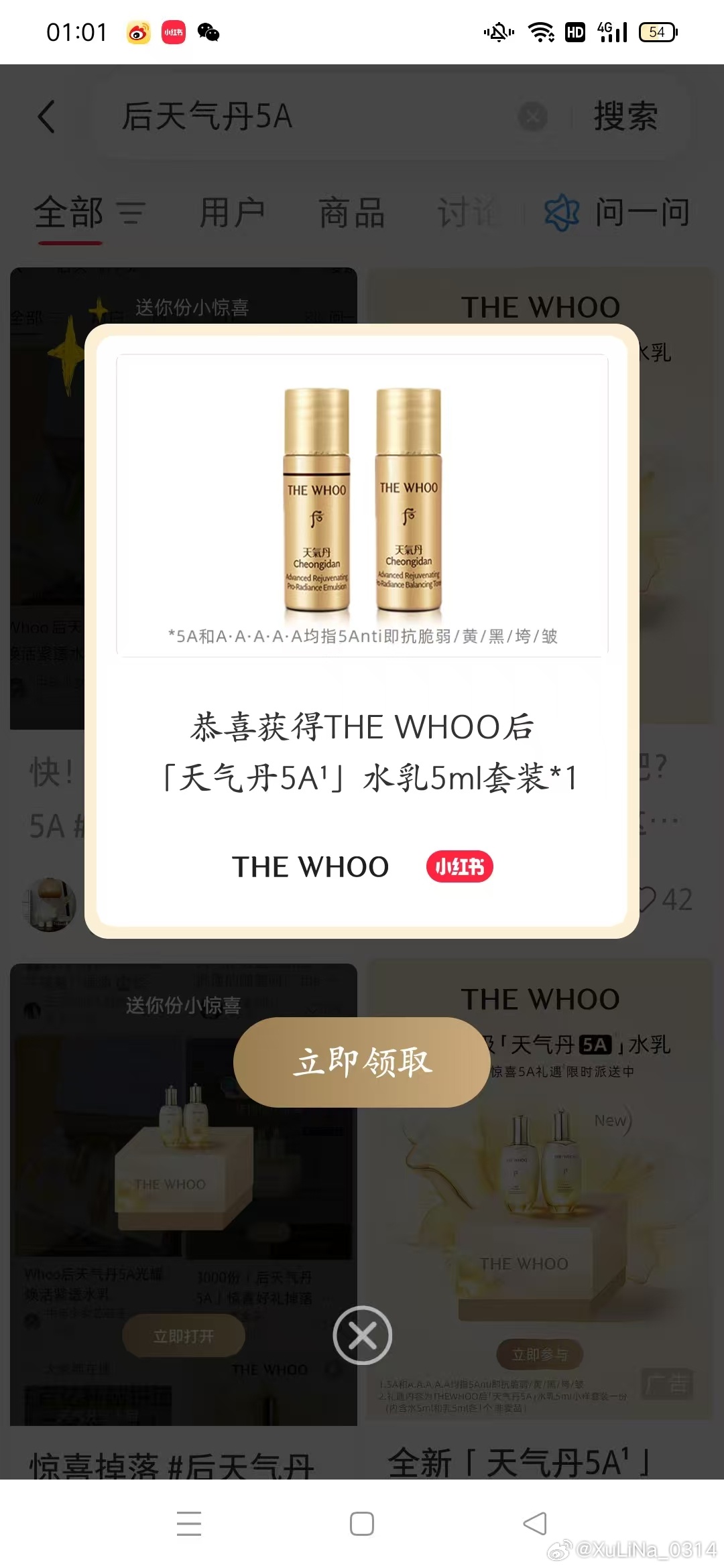This screenshot has width=724, height=1568.
Task: Claim the gift with 立即领取
Action: tap(362, 1062)
